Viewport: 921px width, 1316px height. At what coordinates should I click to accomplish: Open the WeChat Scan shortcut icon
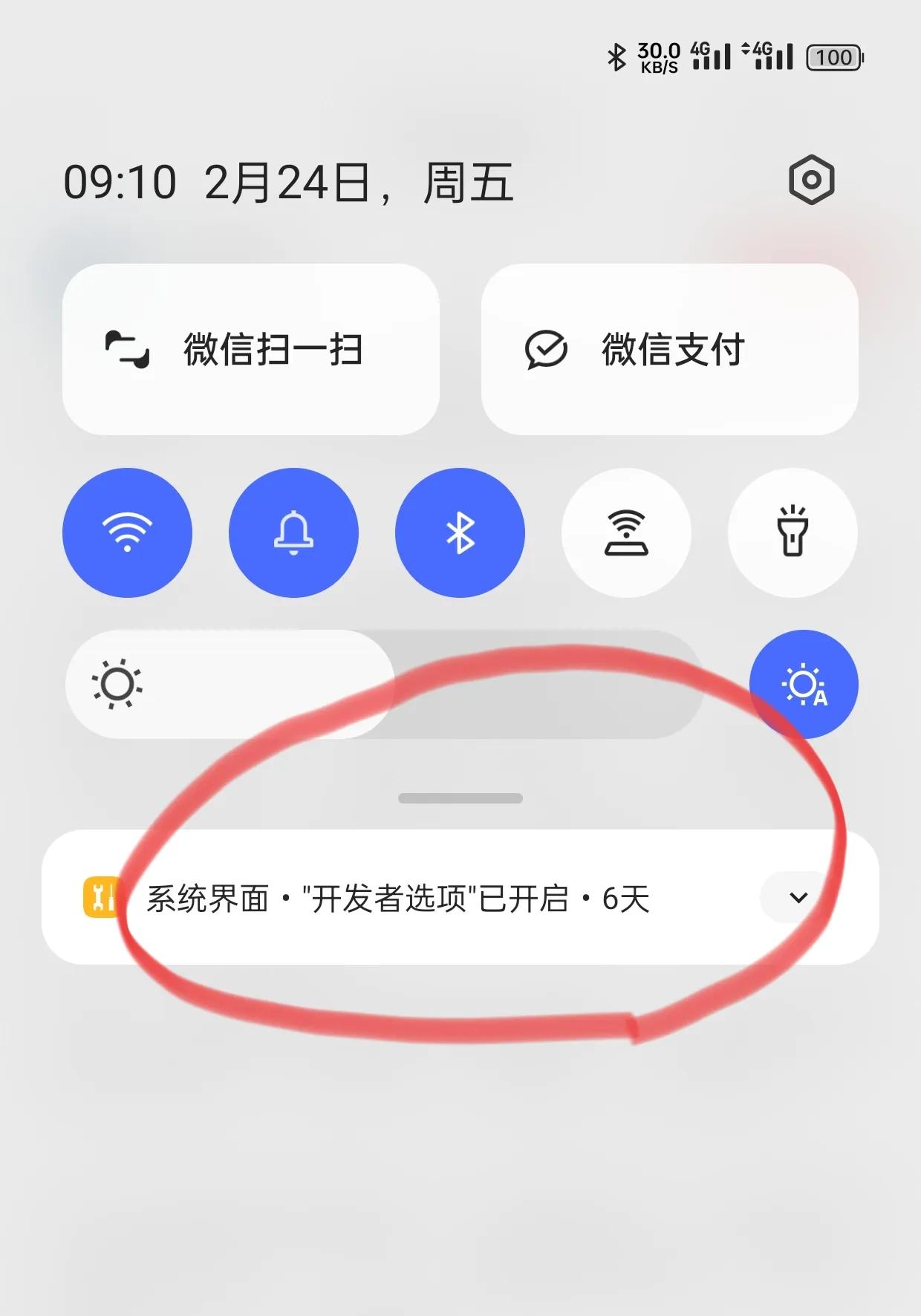[x=128, y=350]
